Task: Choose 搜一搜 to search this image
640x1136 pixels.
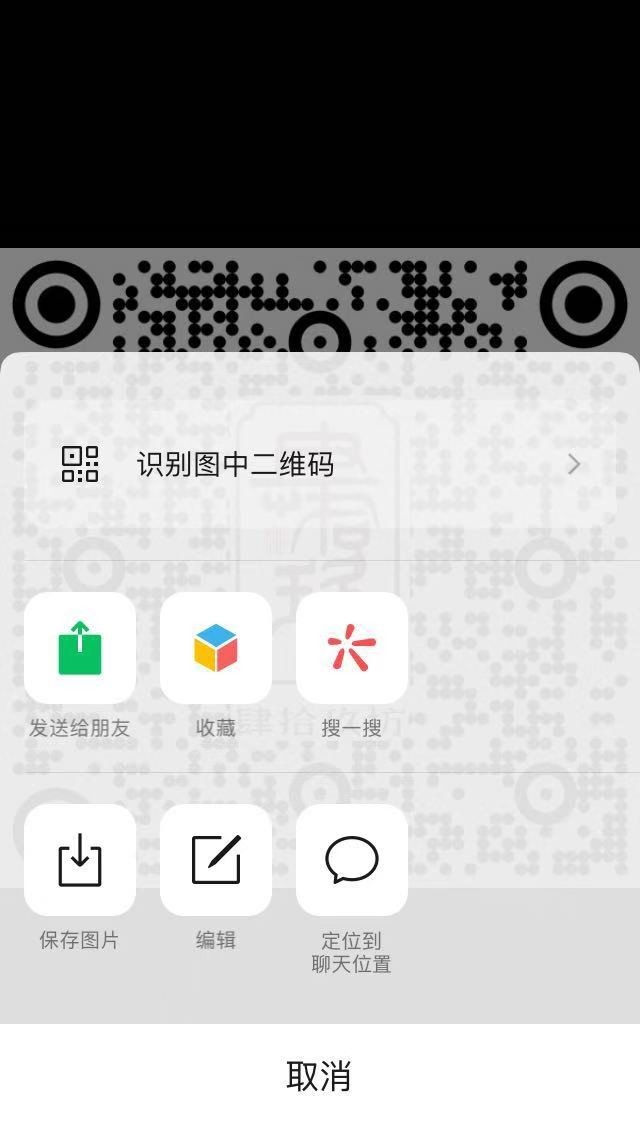Action: (x=352, y=648)
